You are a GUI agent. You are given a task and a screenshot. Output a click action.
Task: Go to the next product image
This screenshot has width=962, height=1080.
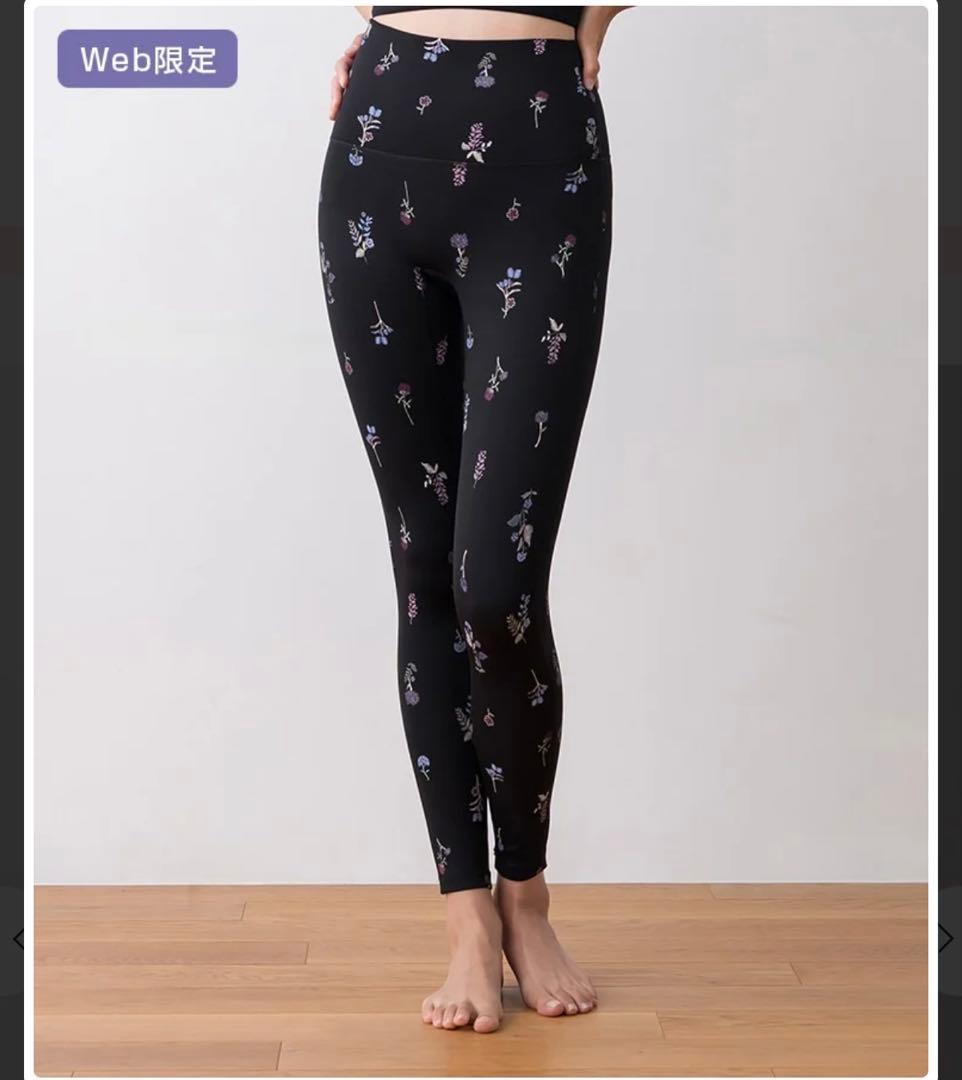(945, 939)
